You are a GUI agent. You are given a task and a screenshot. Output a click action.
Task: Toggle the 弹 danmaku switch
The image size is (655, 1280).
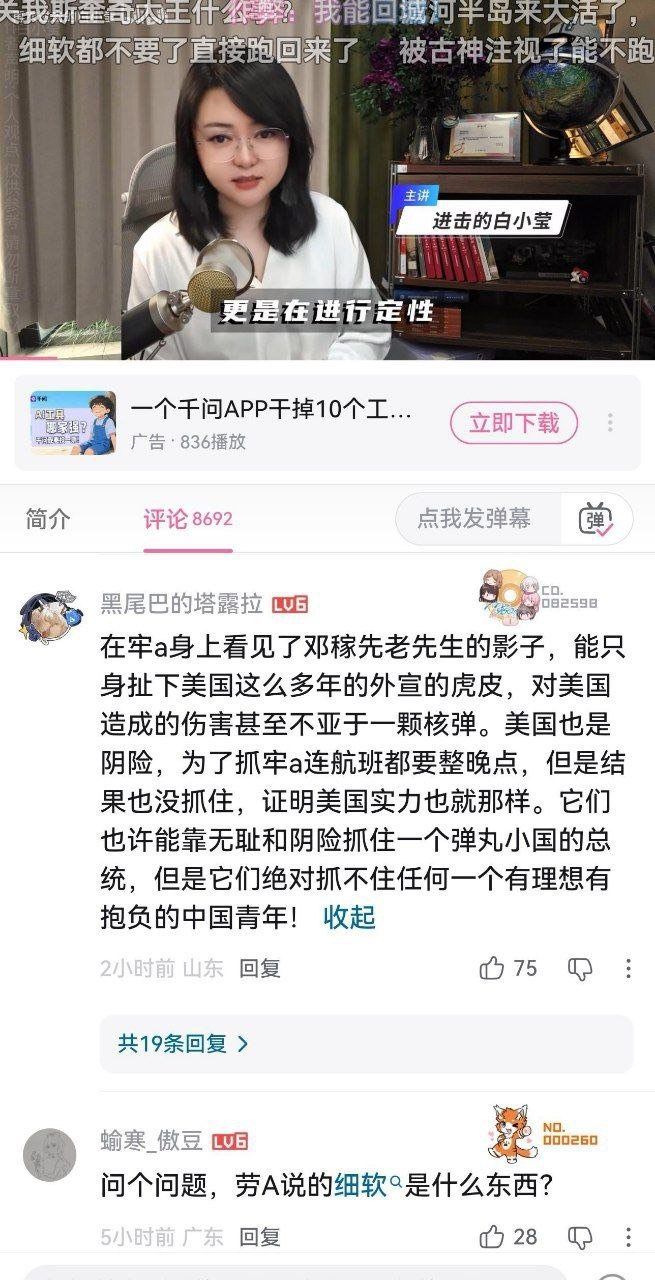click(x=597, y=519)
